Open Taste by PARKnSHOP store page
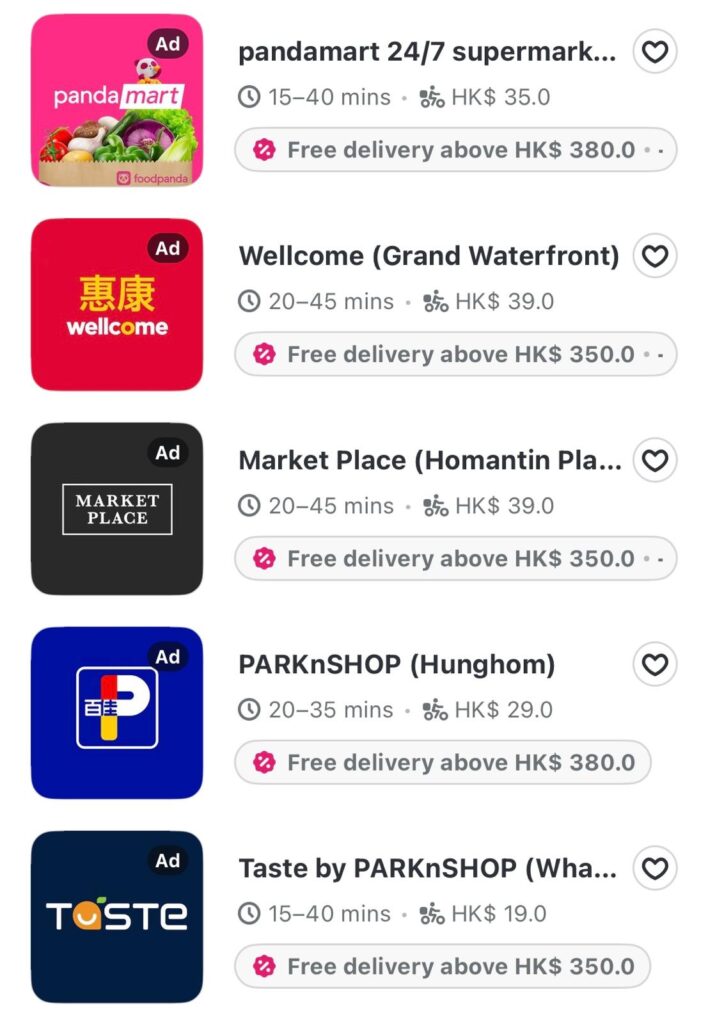 (x=427, y=868)
